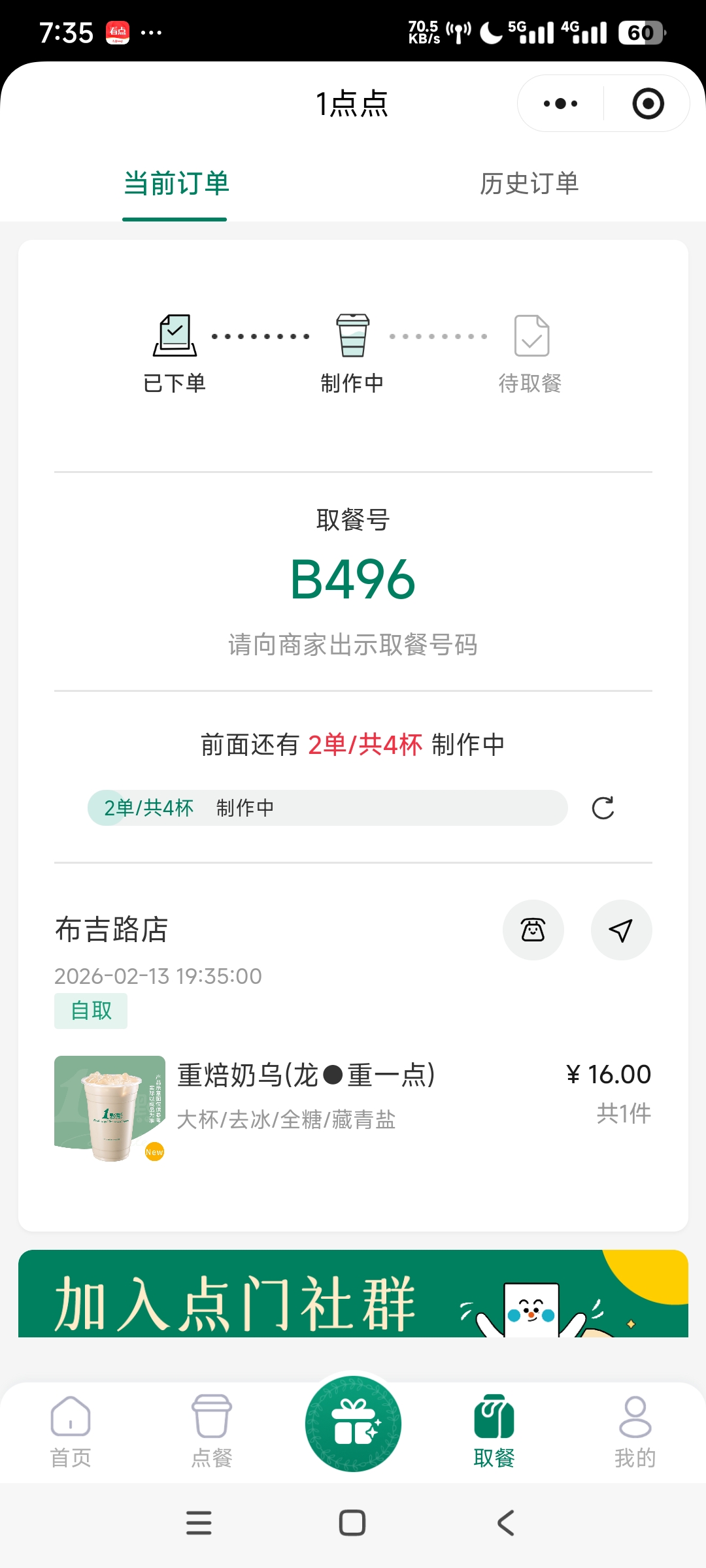Open the mini-program more options menu

pos(561,104)
